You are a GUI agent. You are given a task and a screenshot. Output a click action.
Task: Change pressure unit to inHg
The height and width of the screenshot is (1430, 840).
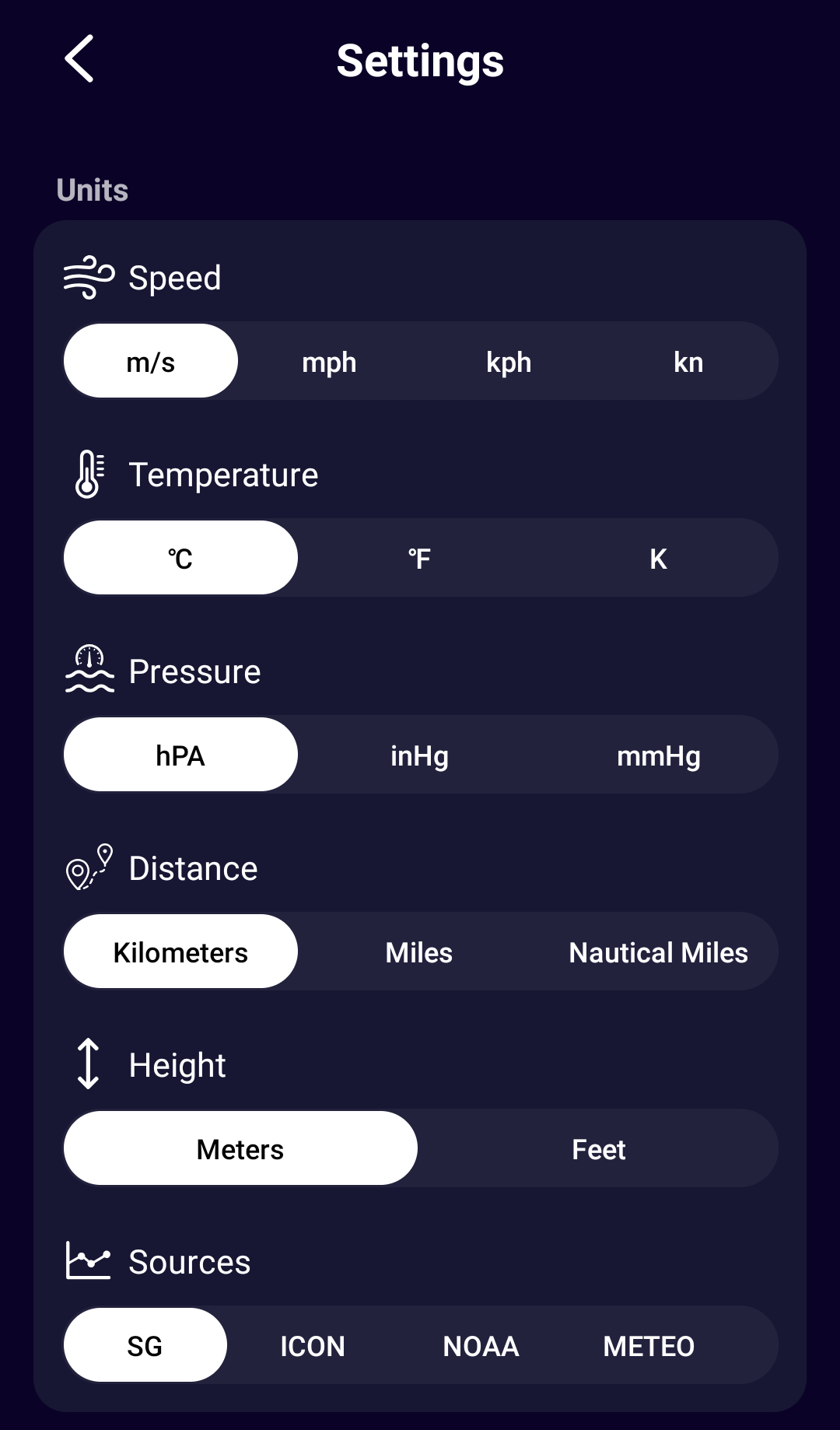point(419,755)
